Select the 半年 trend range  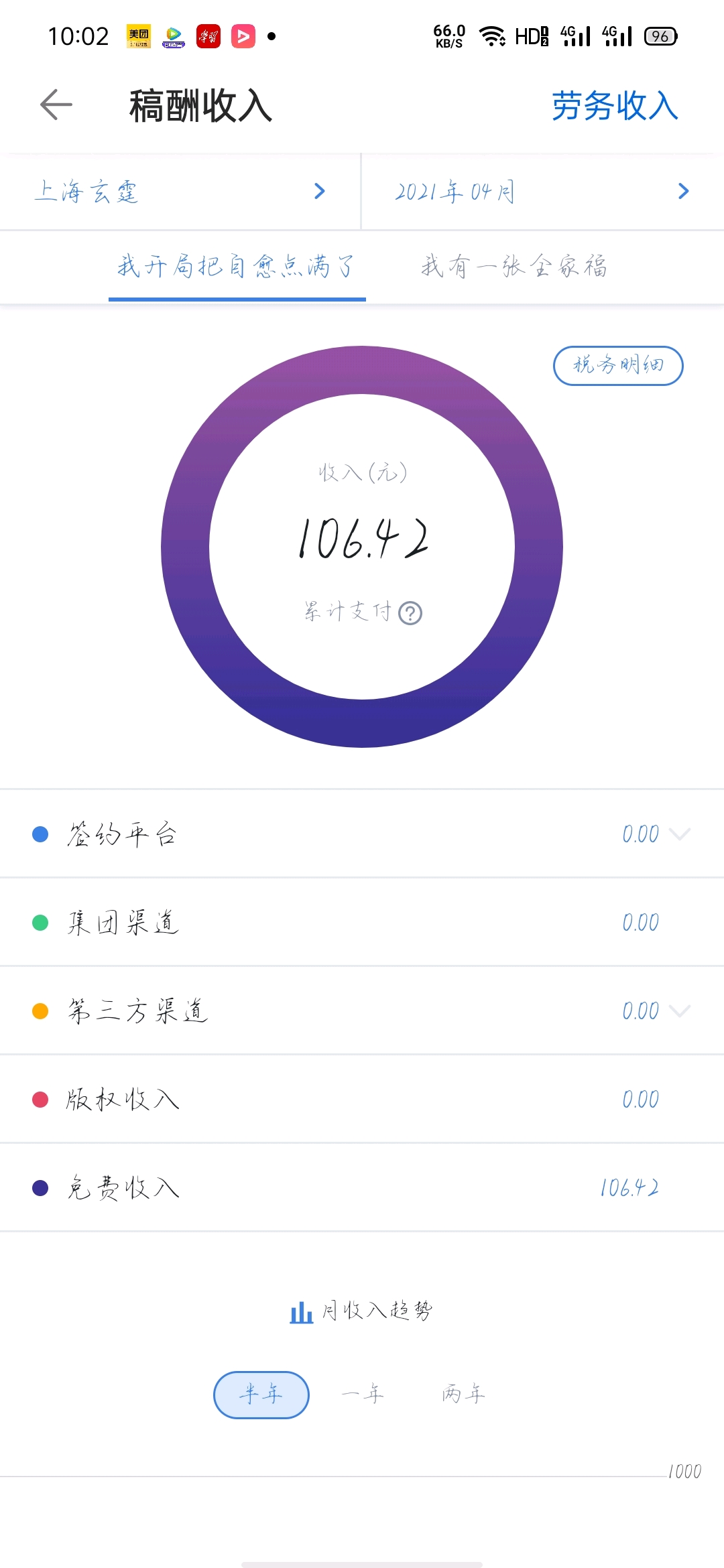[261, 1394]
